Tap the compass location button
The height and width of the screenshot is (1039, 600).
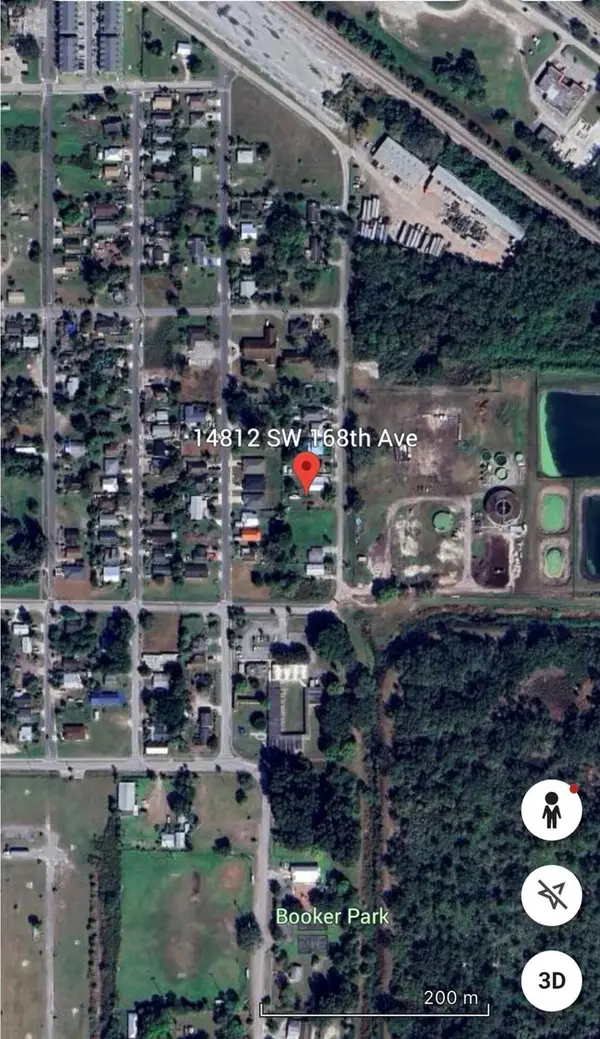coord(552,895)
